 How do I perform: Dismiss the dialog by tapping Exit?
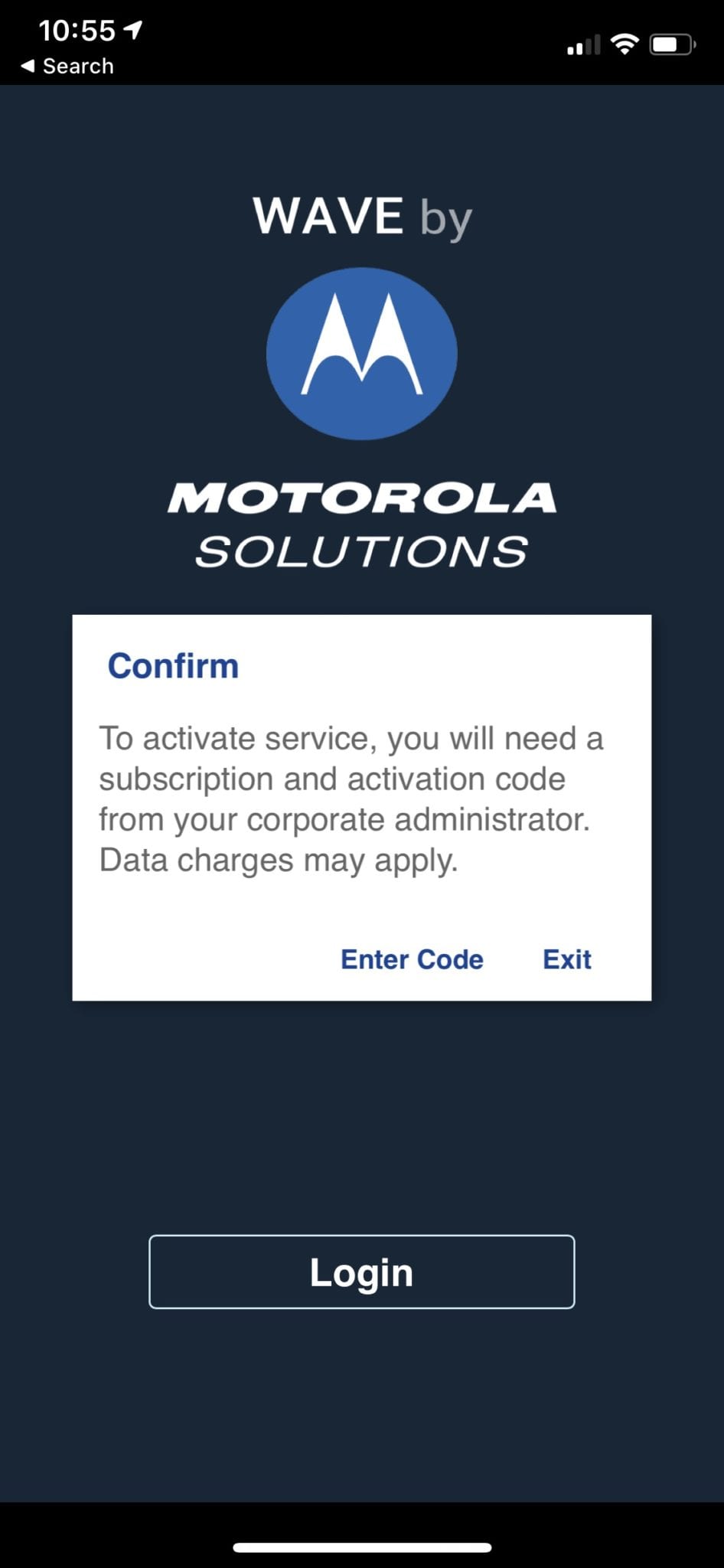pyautogui.click(x=566, y=959)
